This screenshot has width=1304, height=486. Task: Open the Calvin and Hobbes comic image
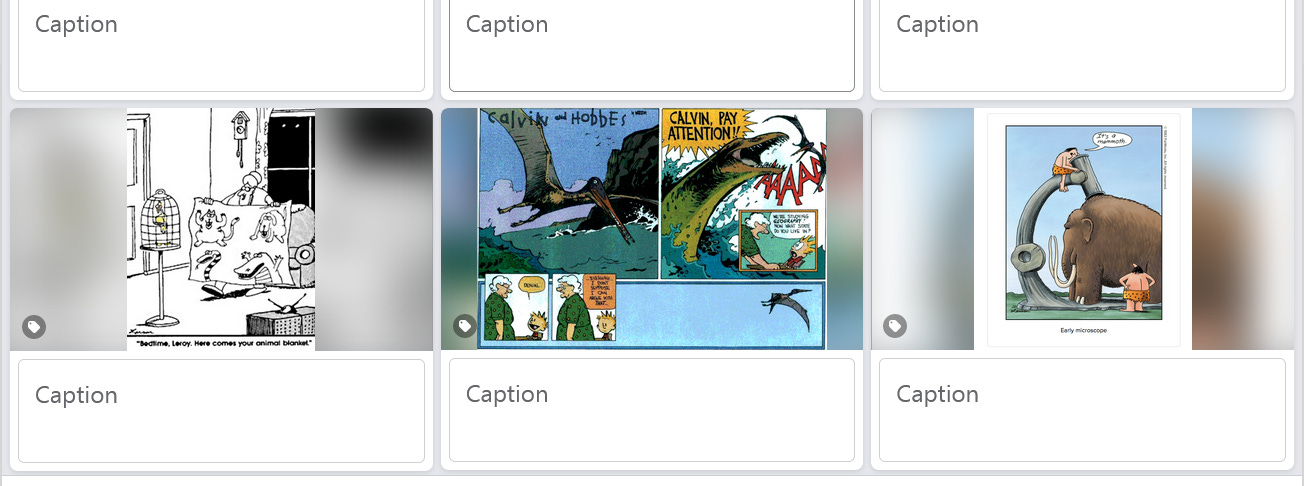[652, 228]
